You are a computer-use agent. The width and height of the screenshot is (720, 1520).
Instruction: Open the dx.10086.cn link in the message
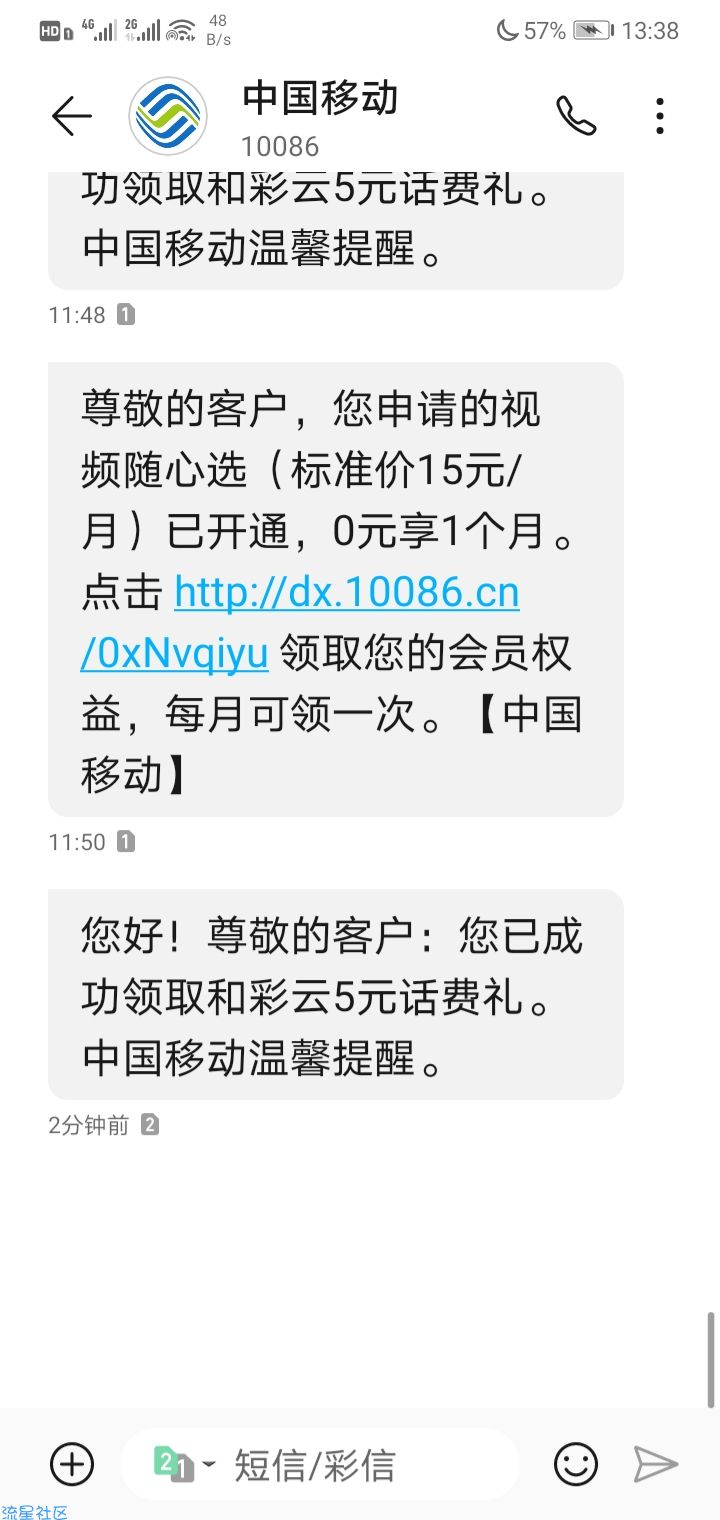coord(346,593)
